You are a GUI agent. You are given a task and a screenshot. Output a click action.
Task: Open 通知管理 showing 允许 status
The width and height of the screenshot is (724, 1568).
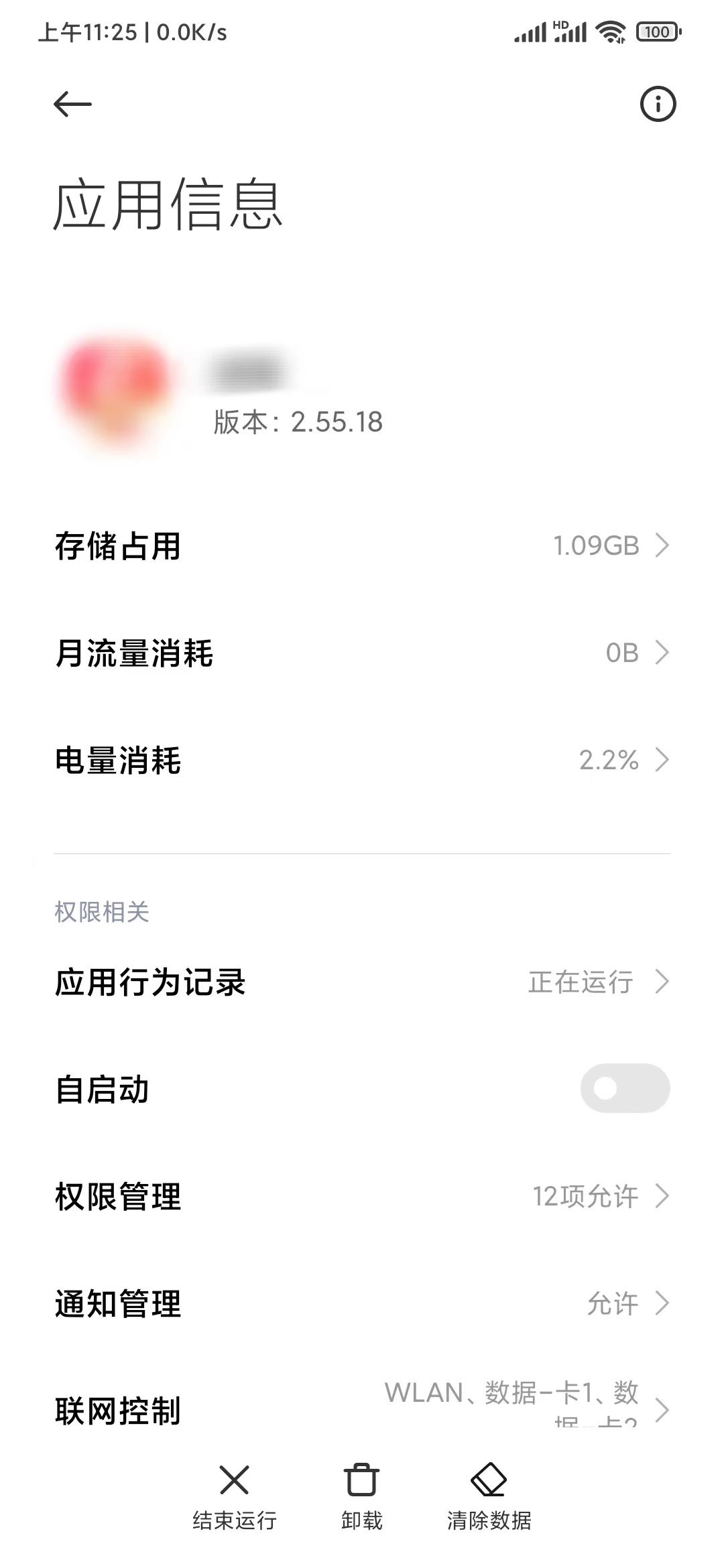(x=362, y=1303)
